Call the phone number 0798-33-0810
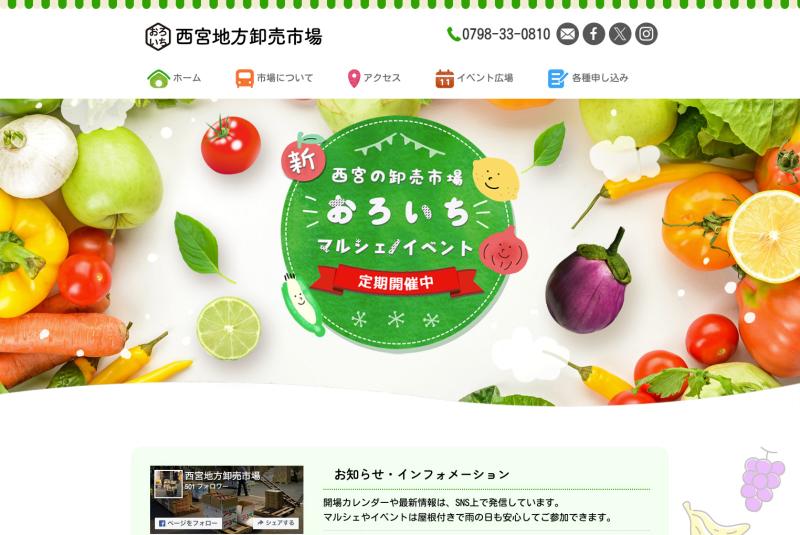This screenshot has height=535, width=800. pos(498,34)
